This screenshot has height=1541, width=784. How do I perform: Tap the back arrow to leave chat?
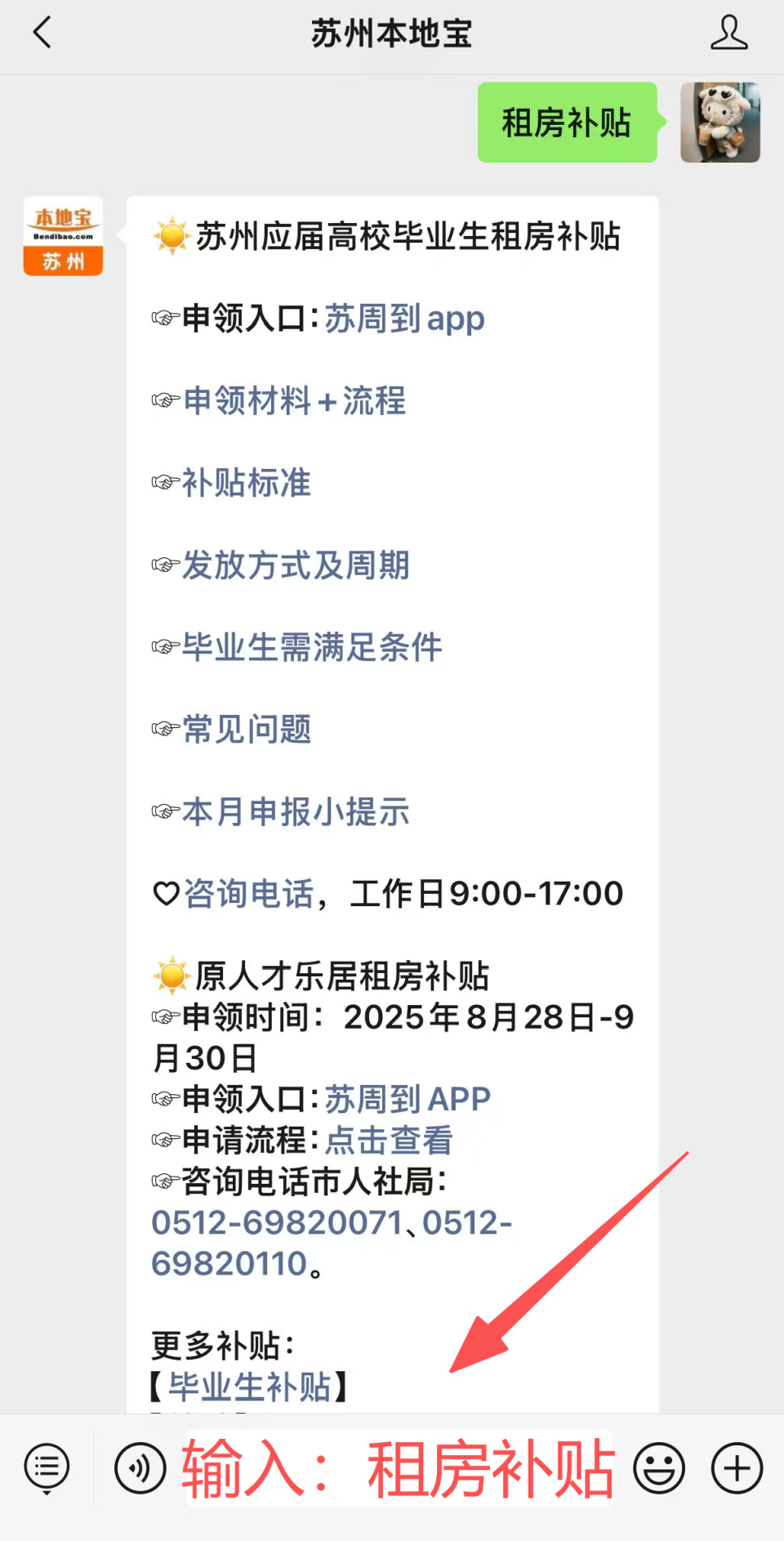pyautogui.click(x=41, y=33)
